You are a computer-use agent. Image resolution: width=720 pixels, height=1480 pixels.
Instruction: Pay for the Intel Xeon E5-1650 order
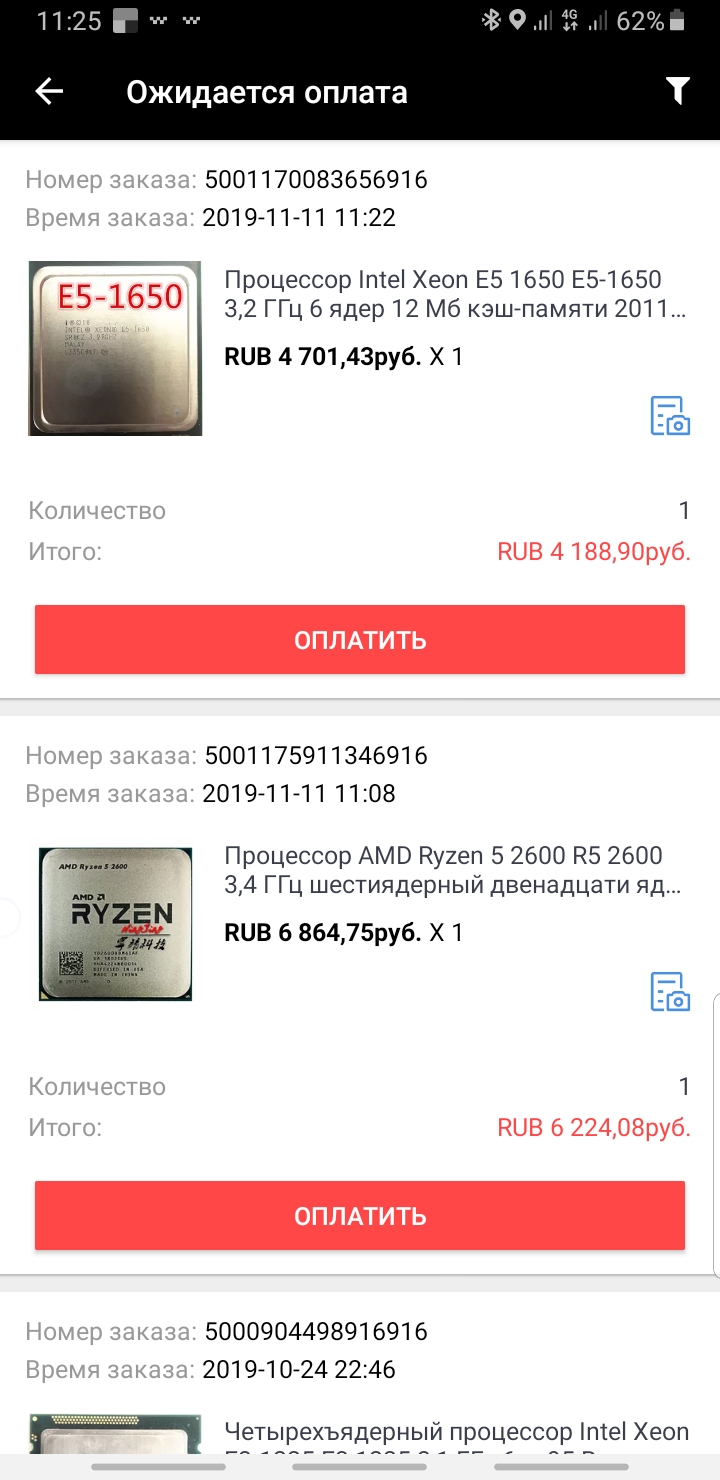360,640
